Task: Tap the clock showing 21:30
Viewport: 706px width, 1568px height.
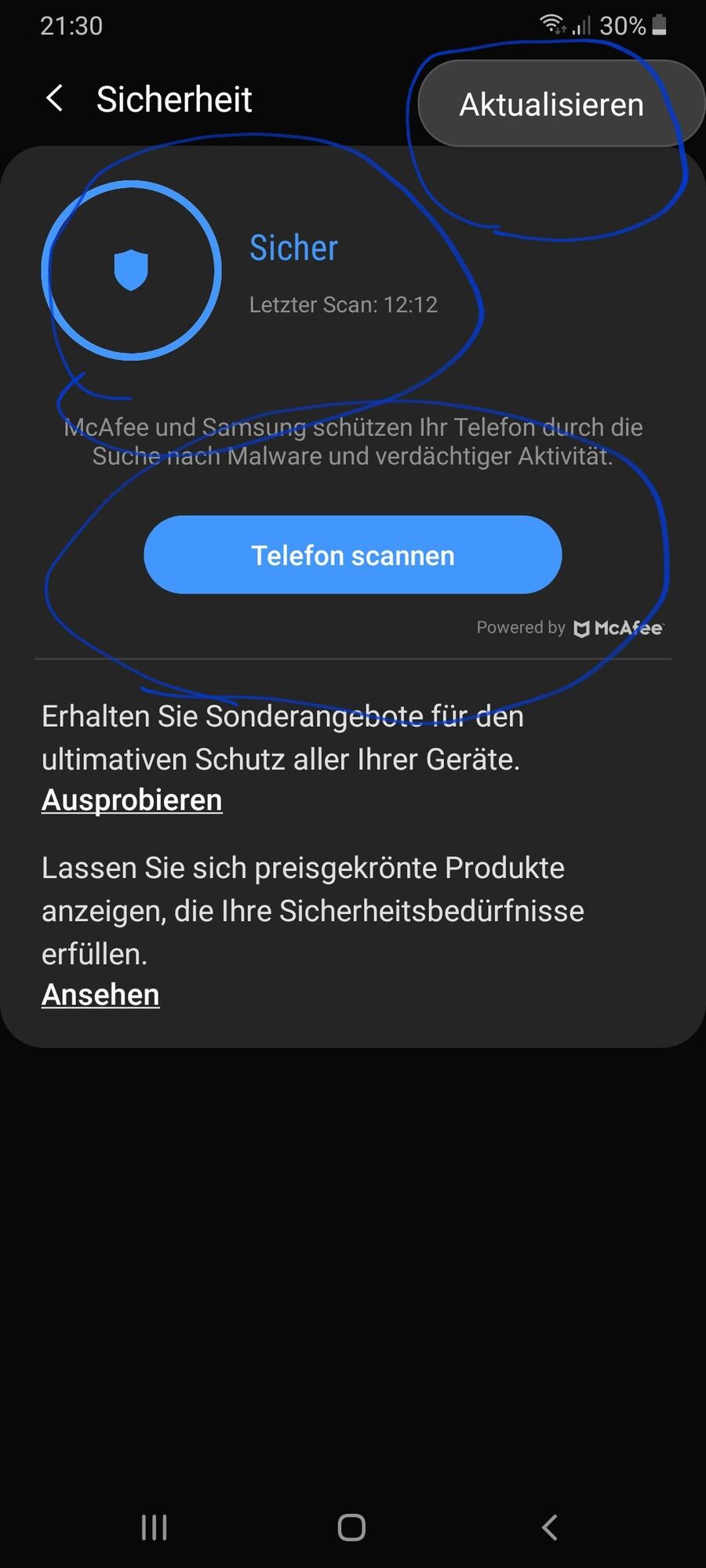Action: click(x=71, y=25)
